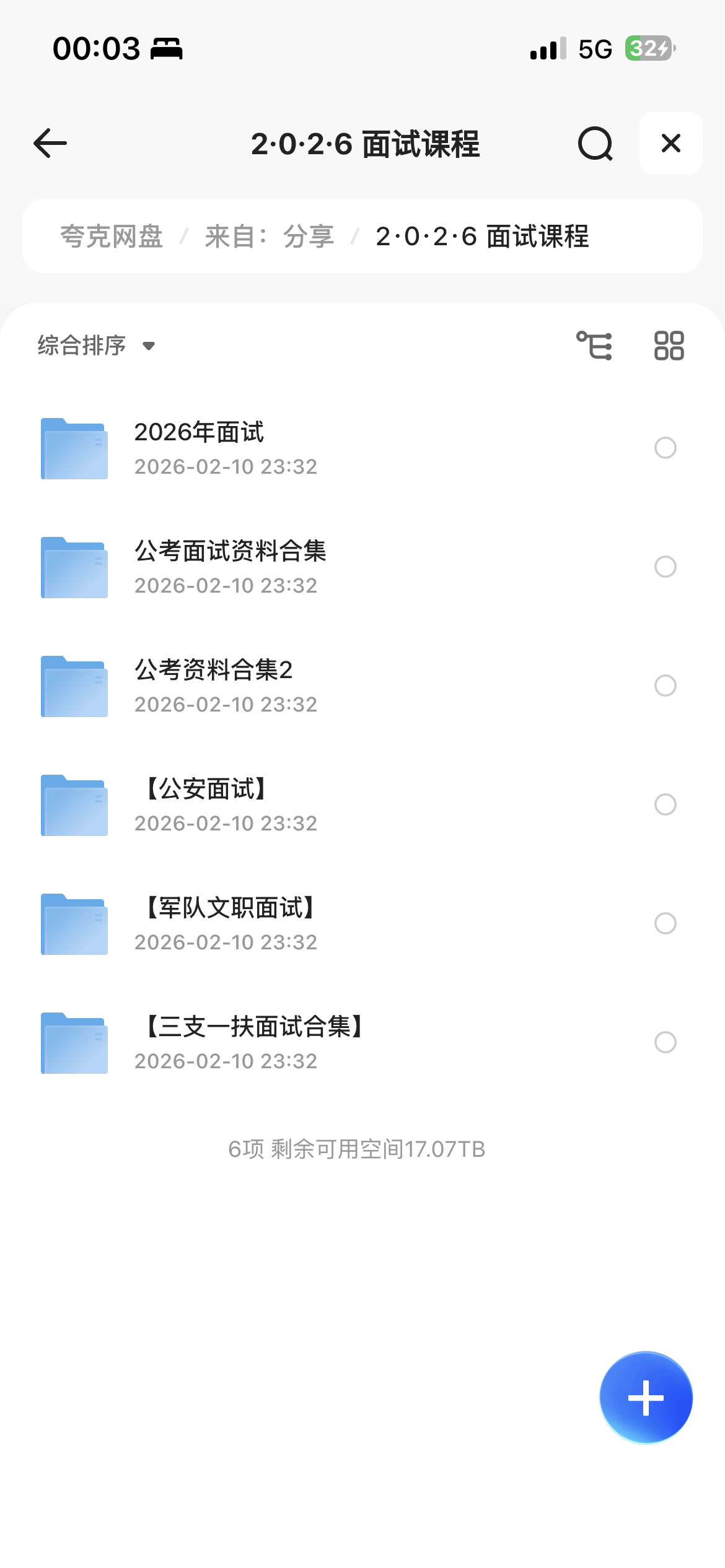Image resolution: width=725 pixels, height=1568 pixels.
Task: Select 2·0·2·6 面试课程 breadcrumb item
Action: [x=483, y=237]
